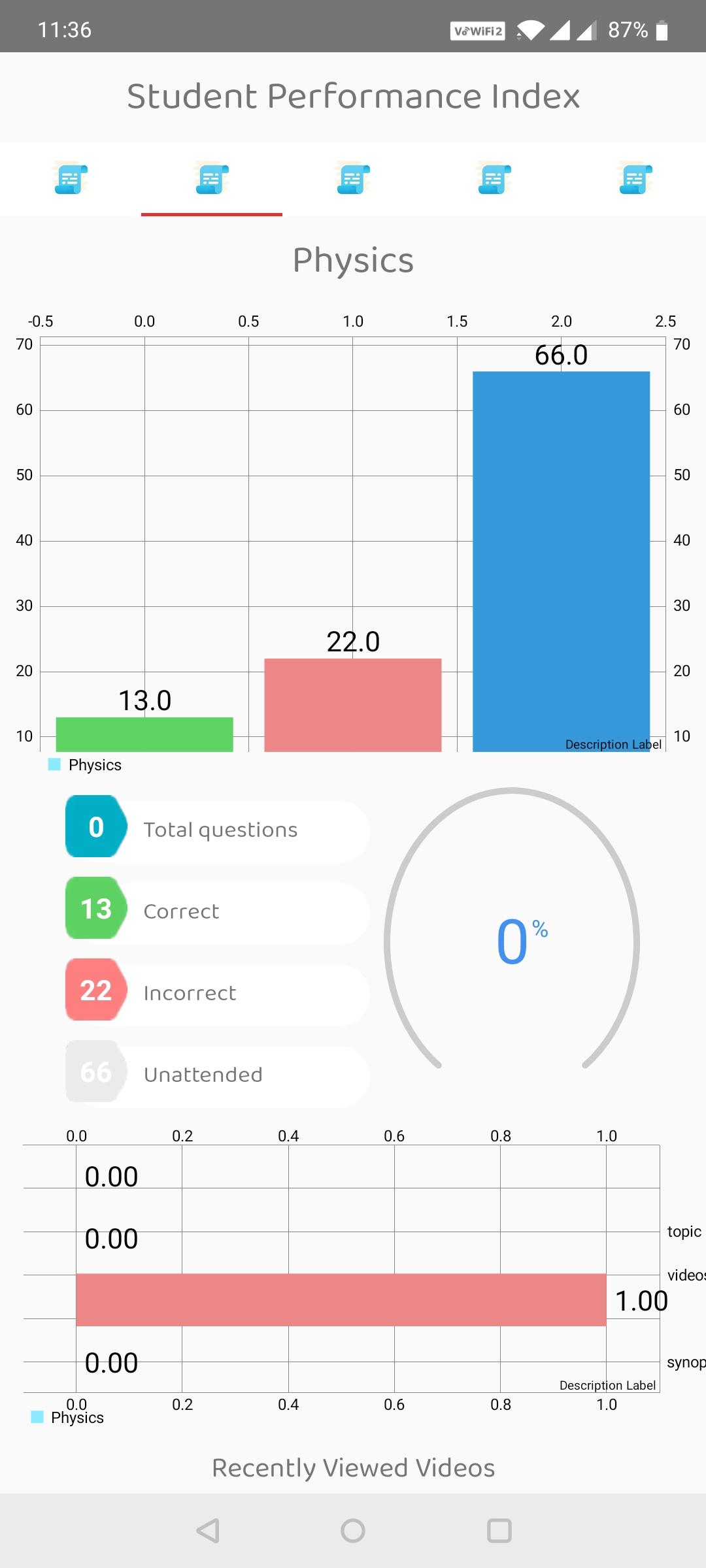Open the fifth subject tab
The height and width of the screenshot is (1568, 706).
point(635,178)
